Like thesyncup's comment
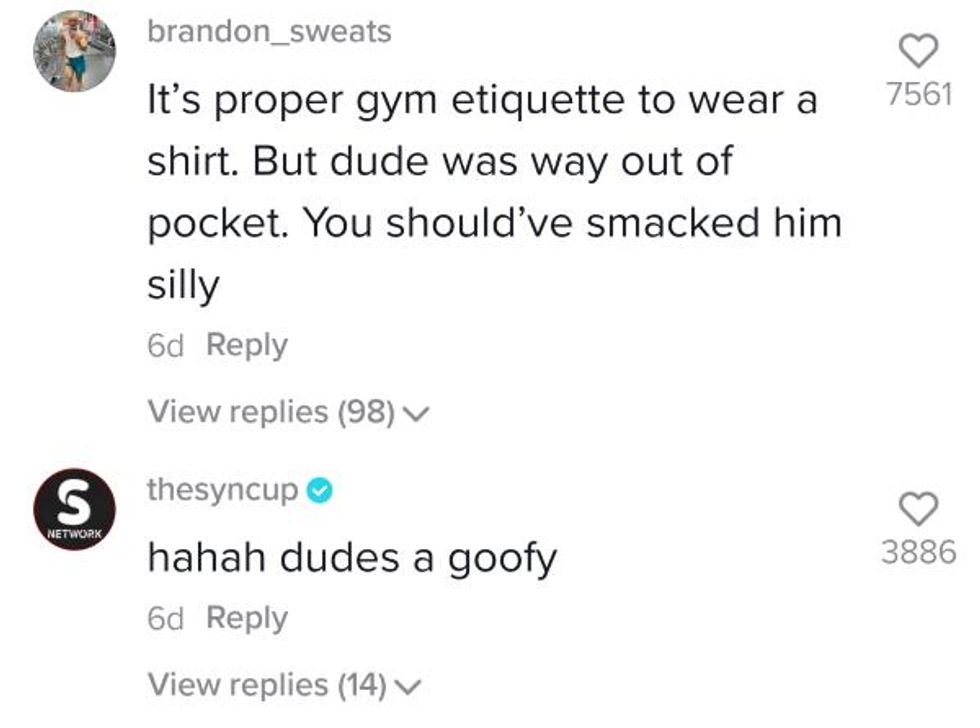 pos(919,508)
